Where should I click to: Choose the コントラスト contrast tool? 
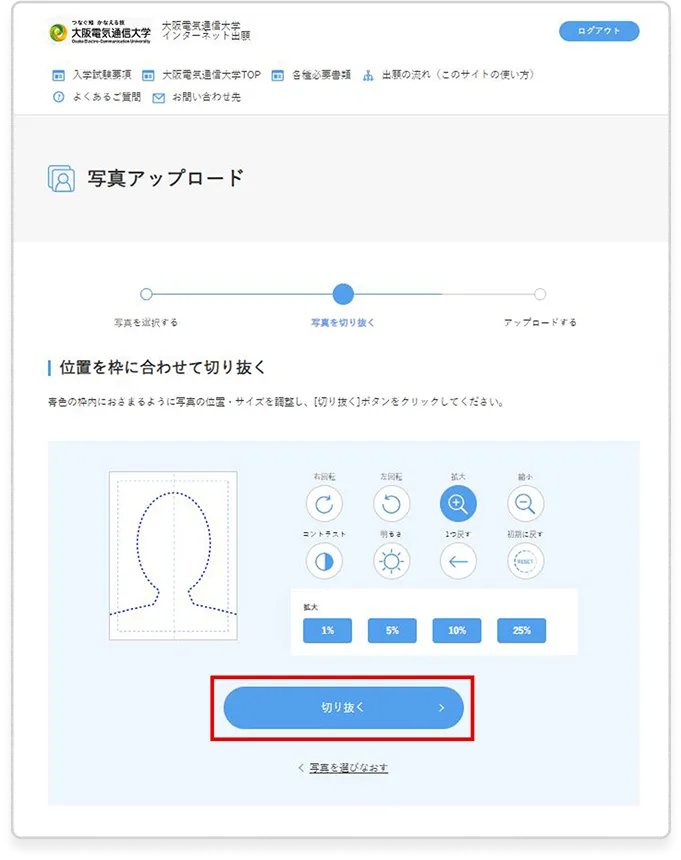coord(324,561)
